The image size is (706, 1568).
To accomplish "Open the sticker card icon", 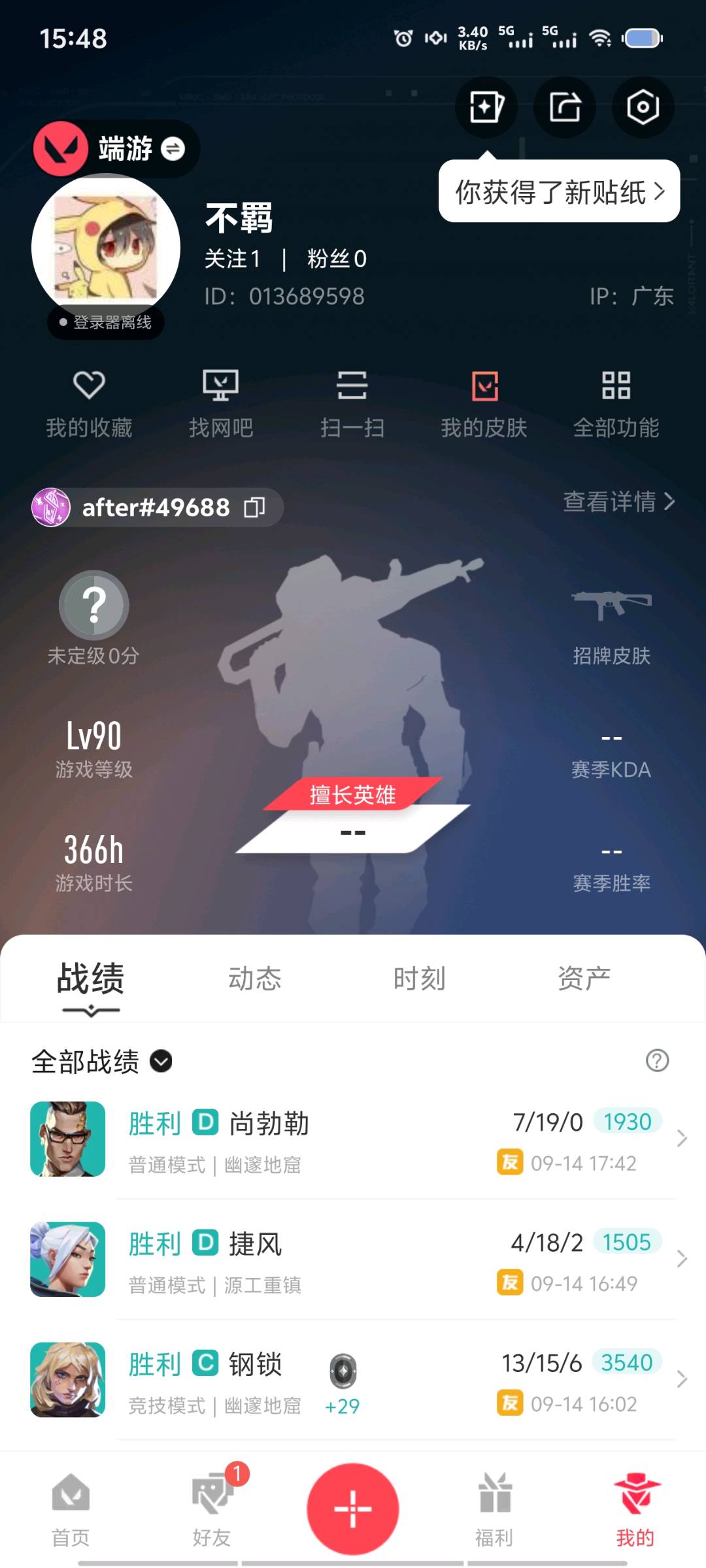I will (x=486, y=107).
